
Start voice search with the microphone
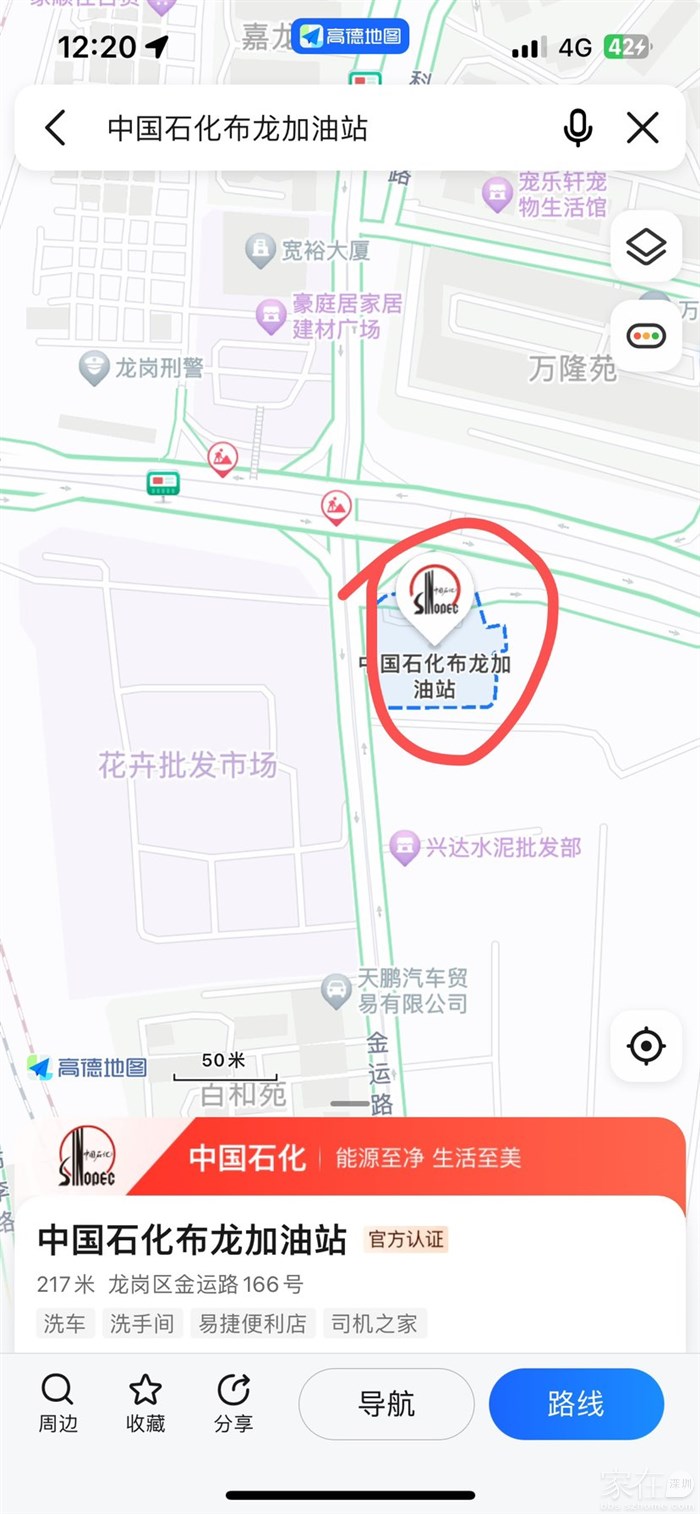click(577, 128)
